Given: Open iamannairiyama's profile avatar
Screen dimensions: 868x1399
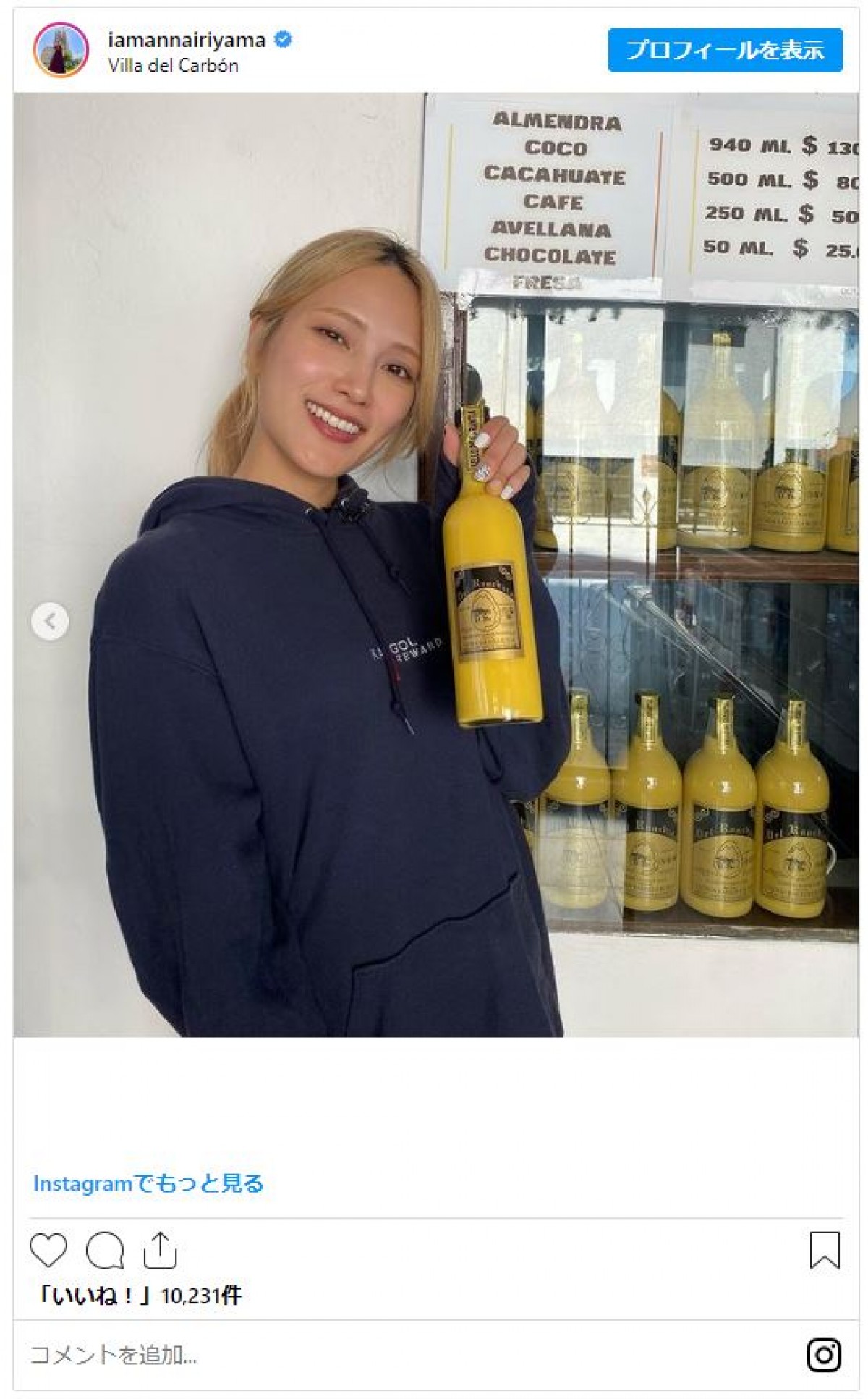Looking at the screenshot, I should pos(60,50).
